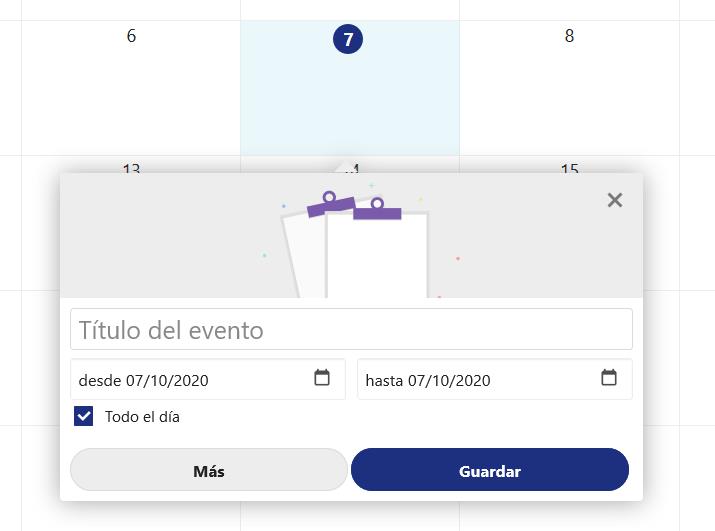Uncheck the Todo el día checkbox

pos(84,416)
